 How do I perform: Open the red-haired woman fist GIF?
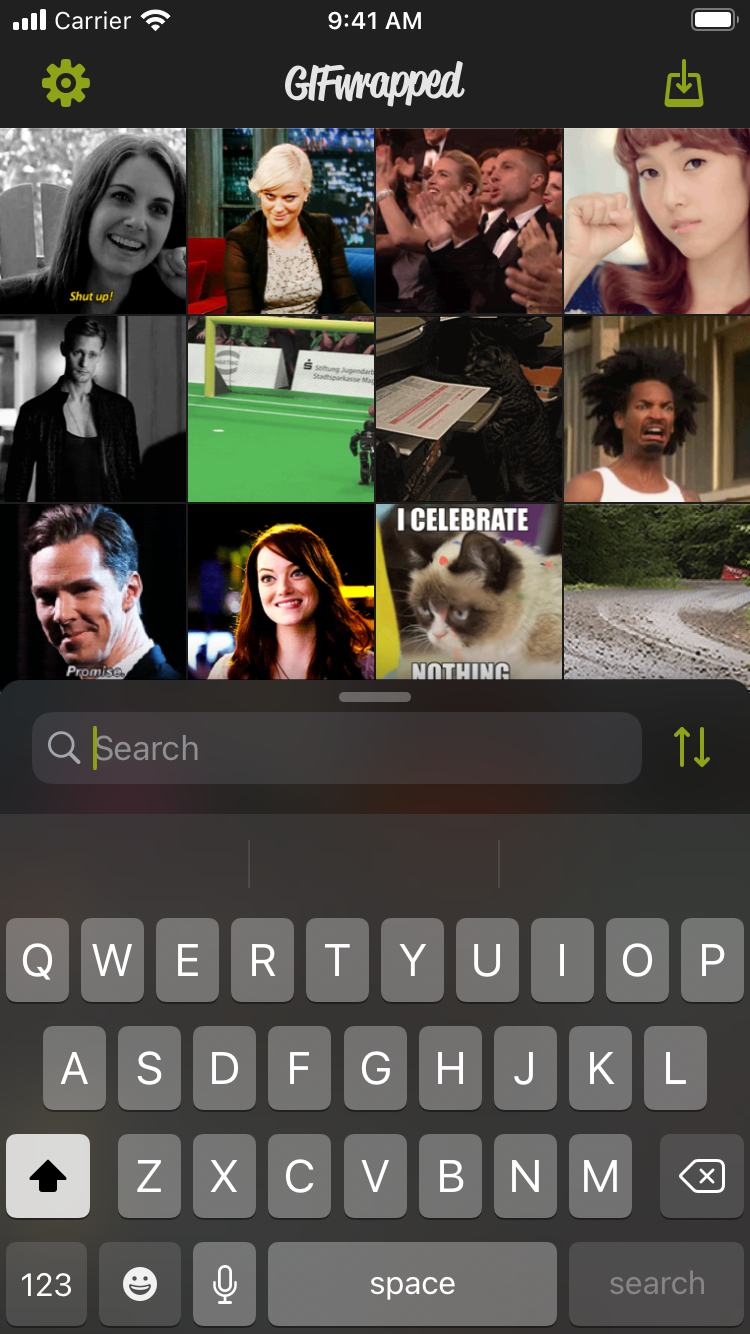[x=657, y=221]
